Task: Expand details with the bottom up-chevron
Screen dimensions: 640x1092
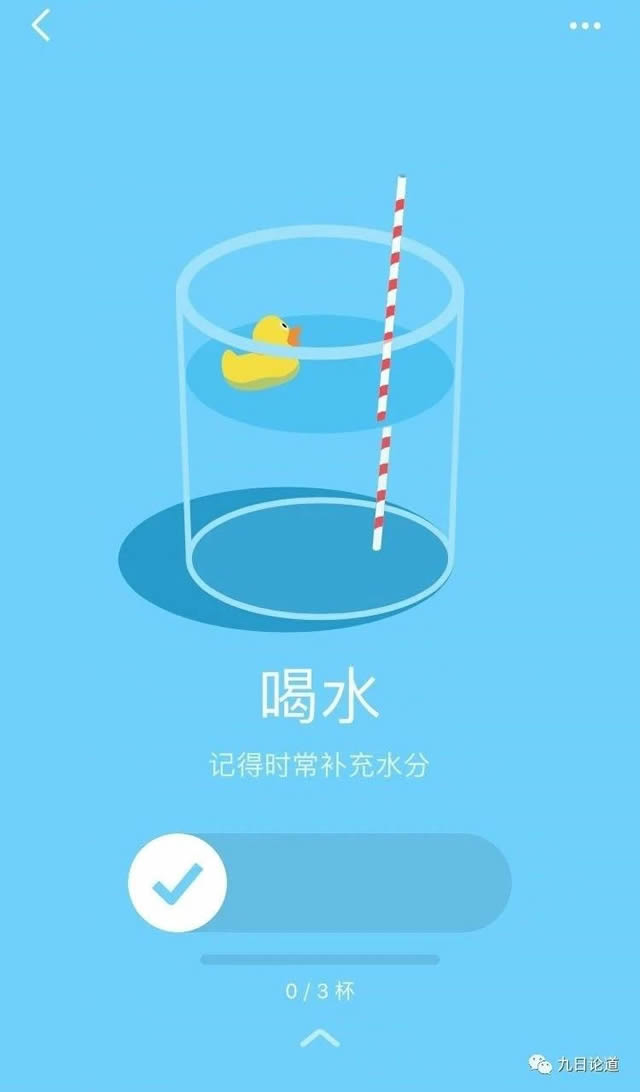Action: point(320,1037)
